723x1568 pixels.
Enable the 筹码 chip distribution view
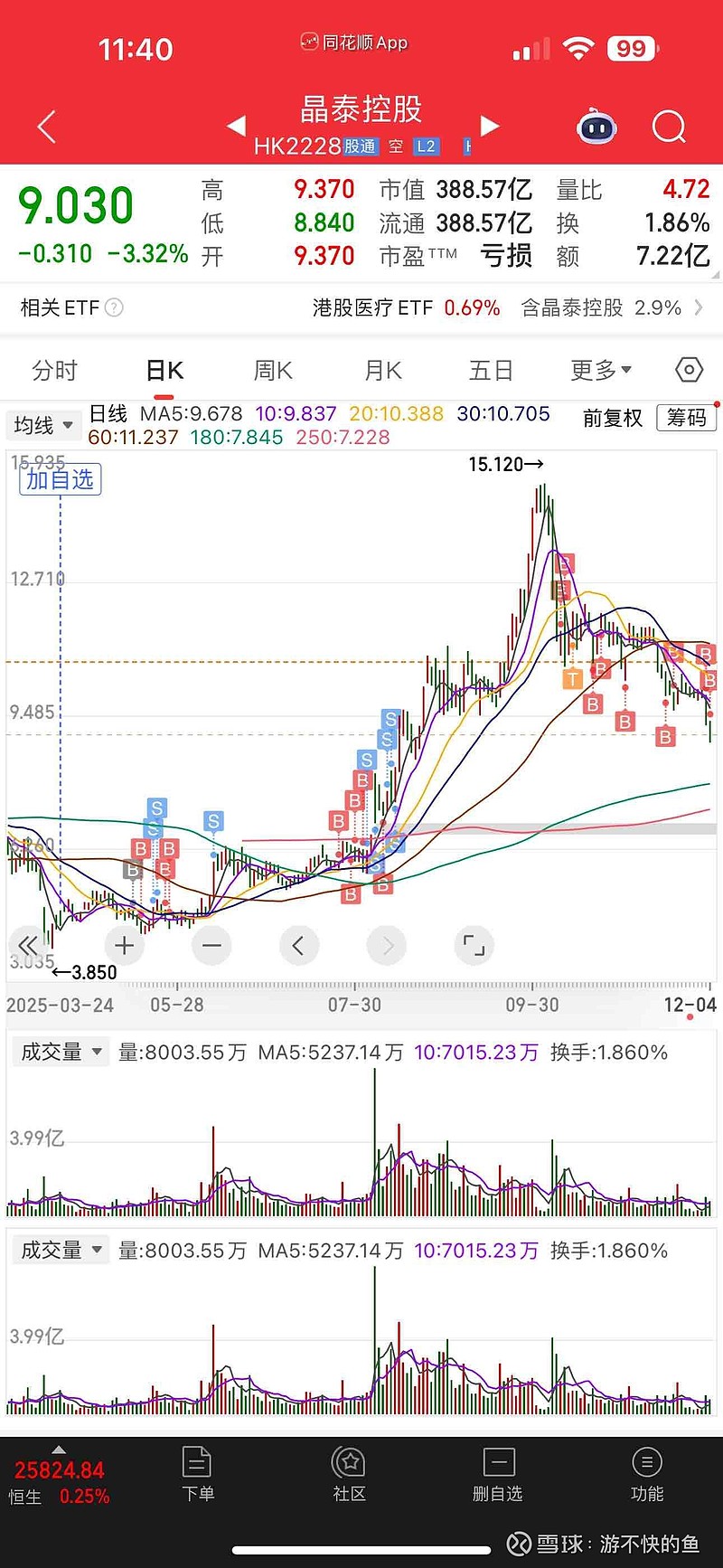click(686, 419)
